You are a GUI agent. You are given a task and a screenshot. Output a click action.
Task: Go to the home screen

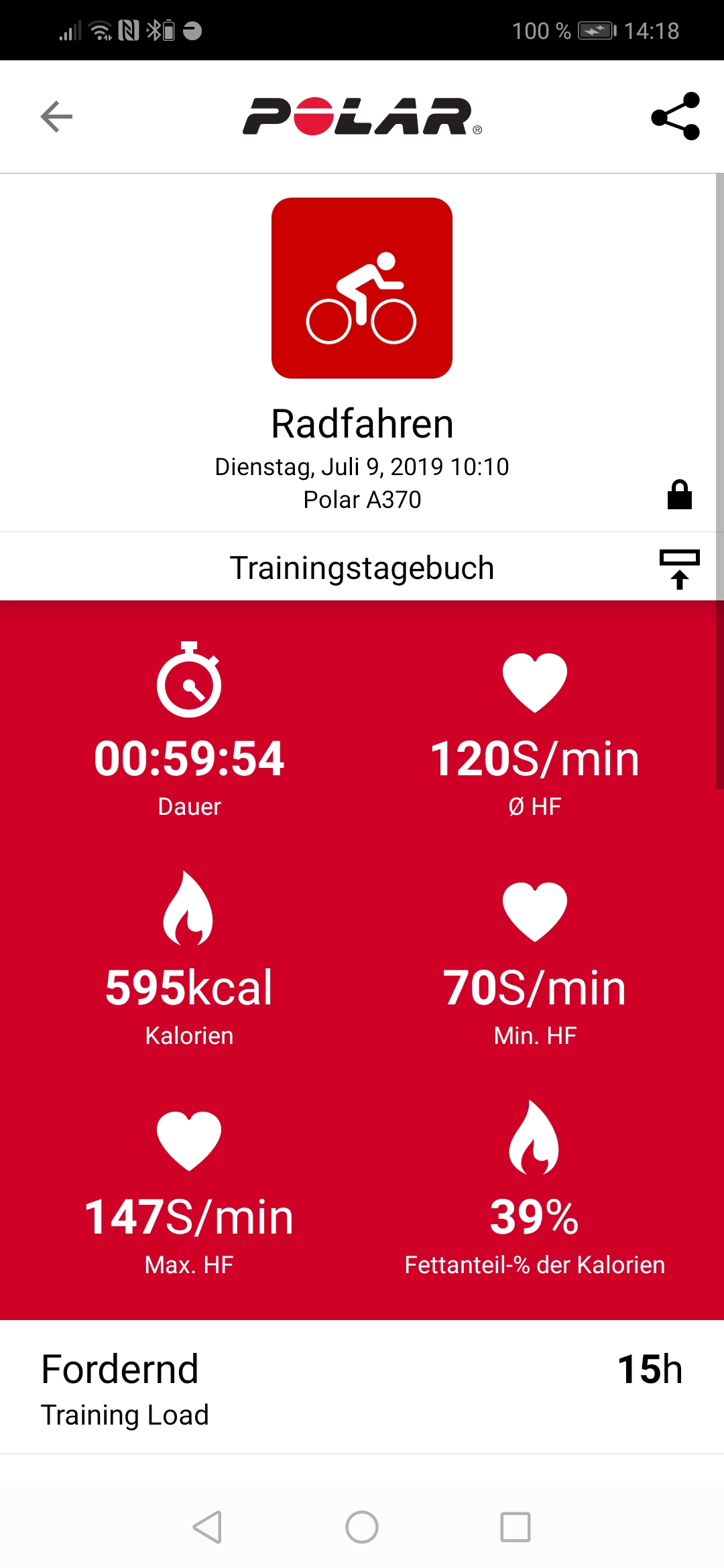click(x=362, y=1527)
